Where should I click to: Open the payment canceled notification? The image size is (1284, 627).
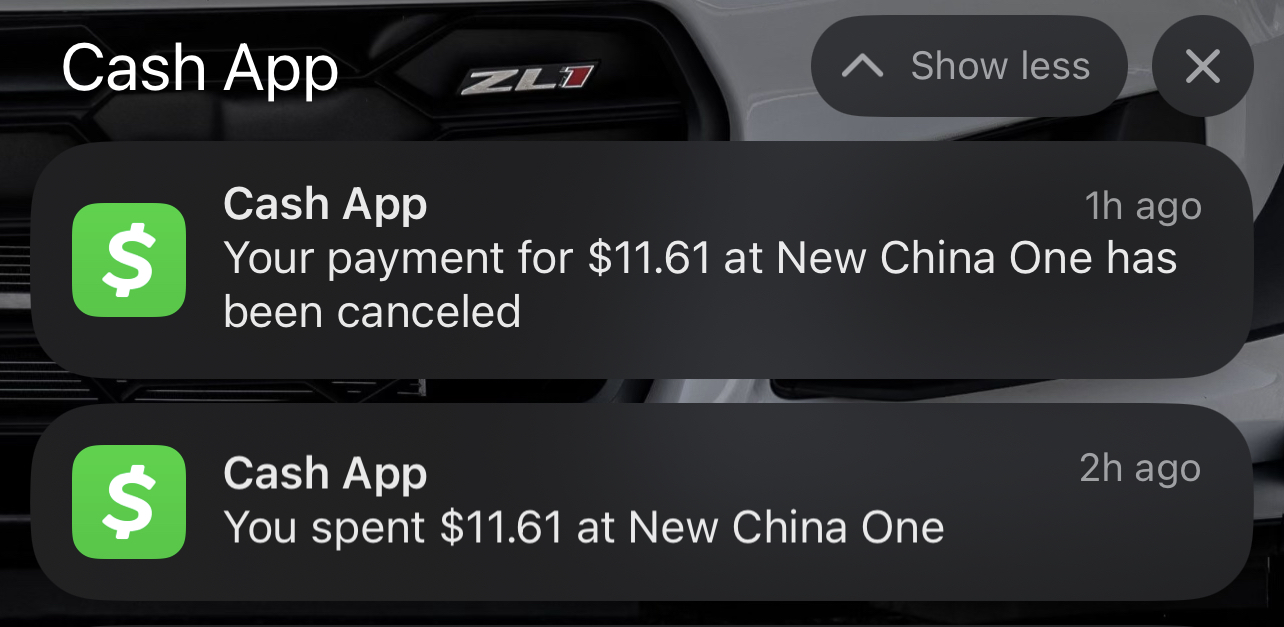(x=640, y=260)
